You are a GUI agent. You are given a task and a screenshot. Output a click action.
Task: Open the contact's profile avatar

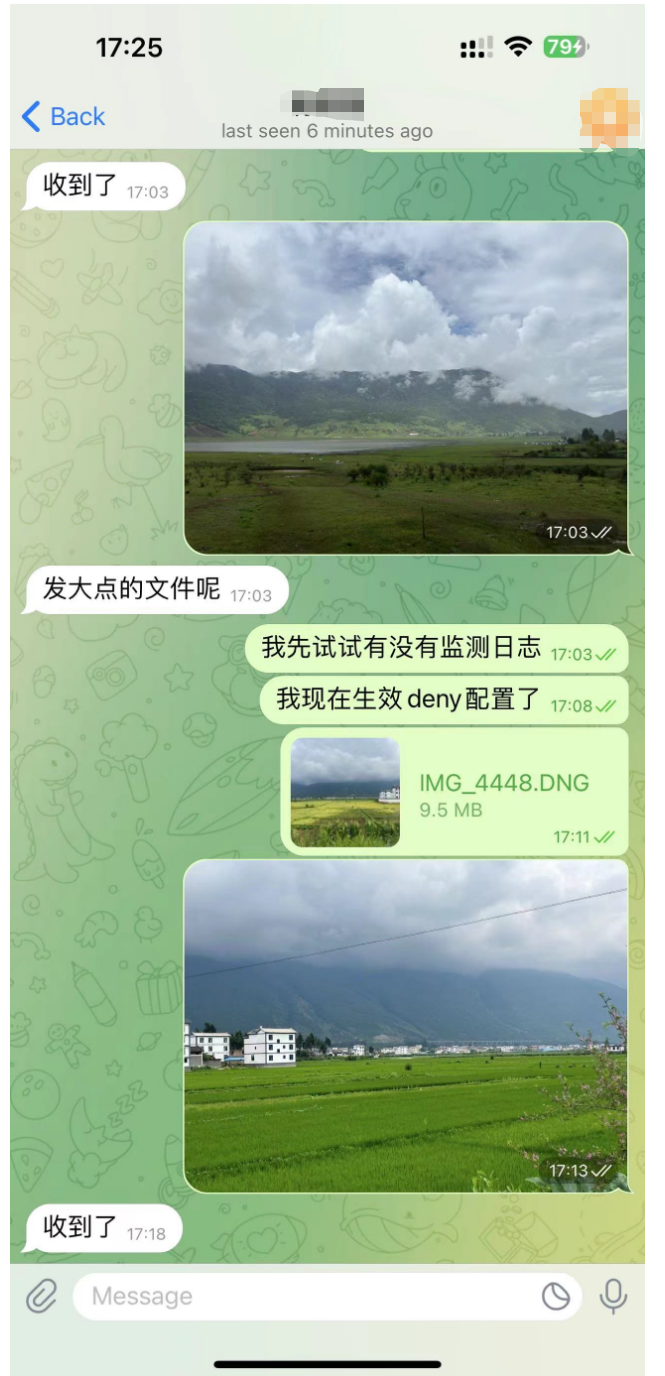point(609,117)
